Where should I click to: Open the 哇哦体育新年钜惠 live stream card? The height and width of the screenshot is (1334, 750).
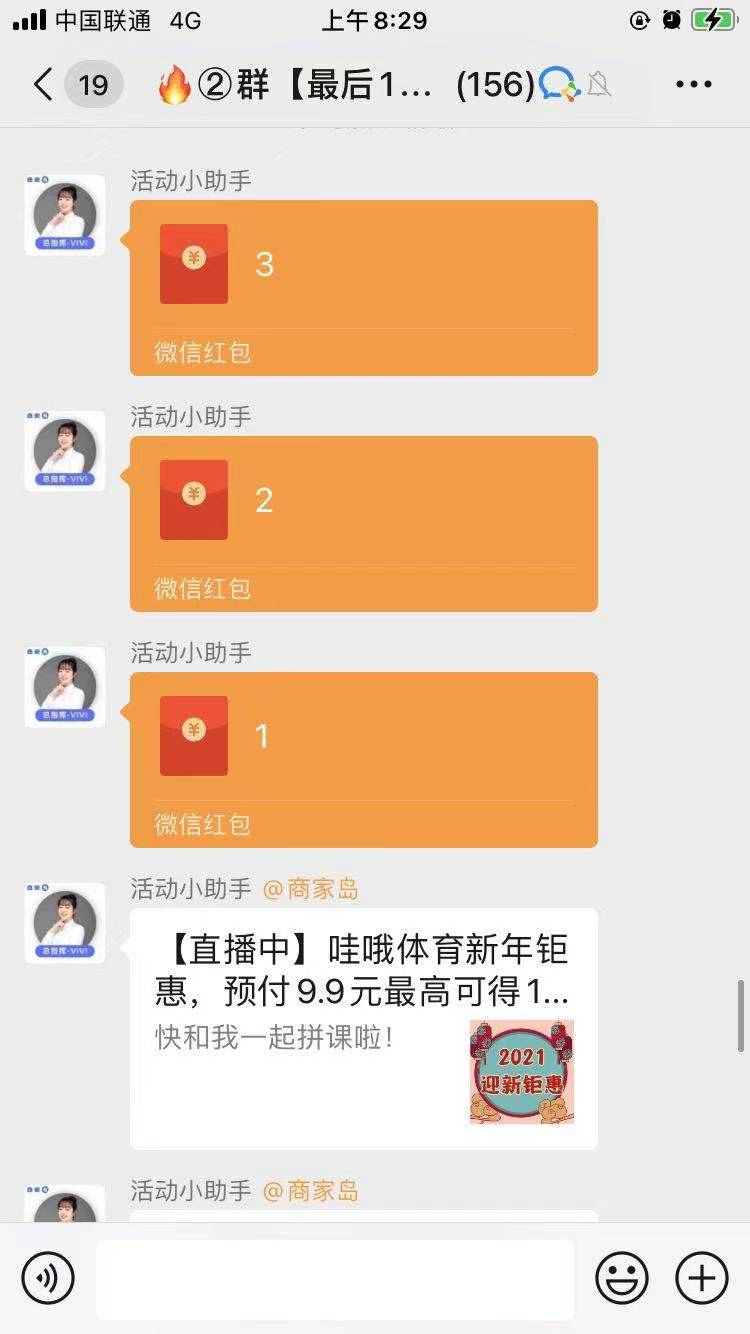363,1028
